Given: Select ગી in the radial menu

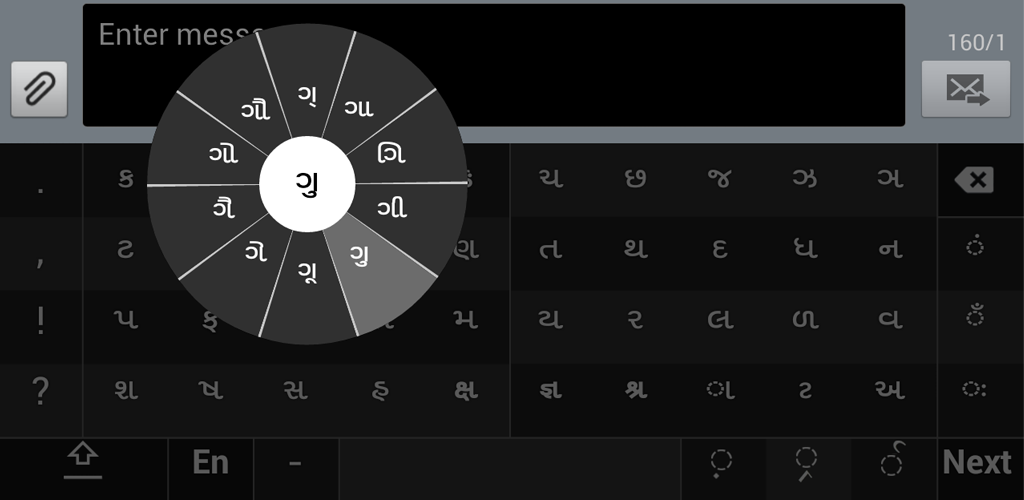Looking at the screenshot, I should click(391, 210).
